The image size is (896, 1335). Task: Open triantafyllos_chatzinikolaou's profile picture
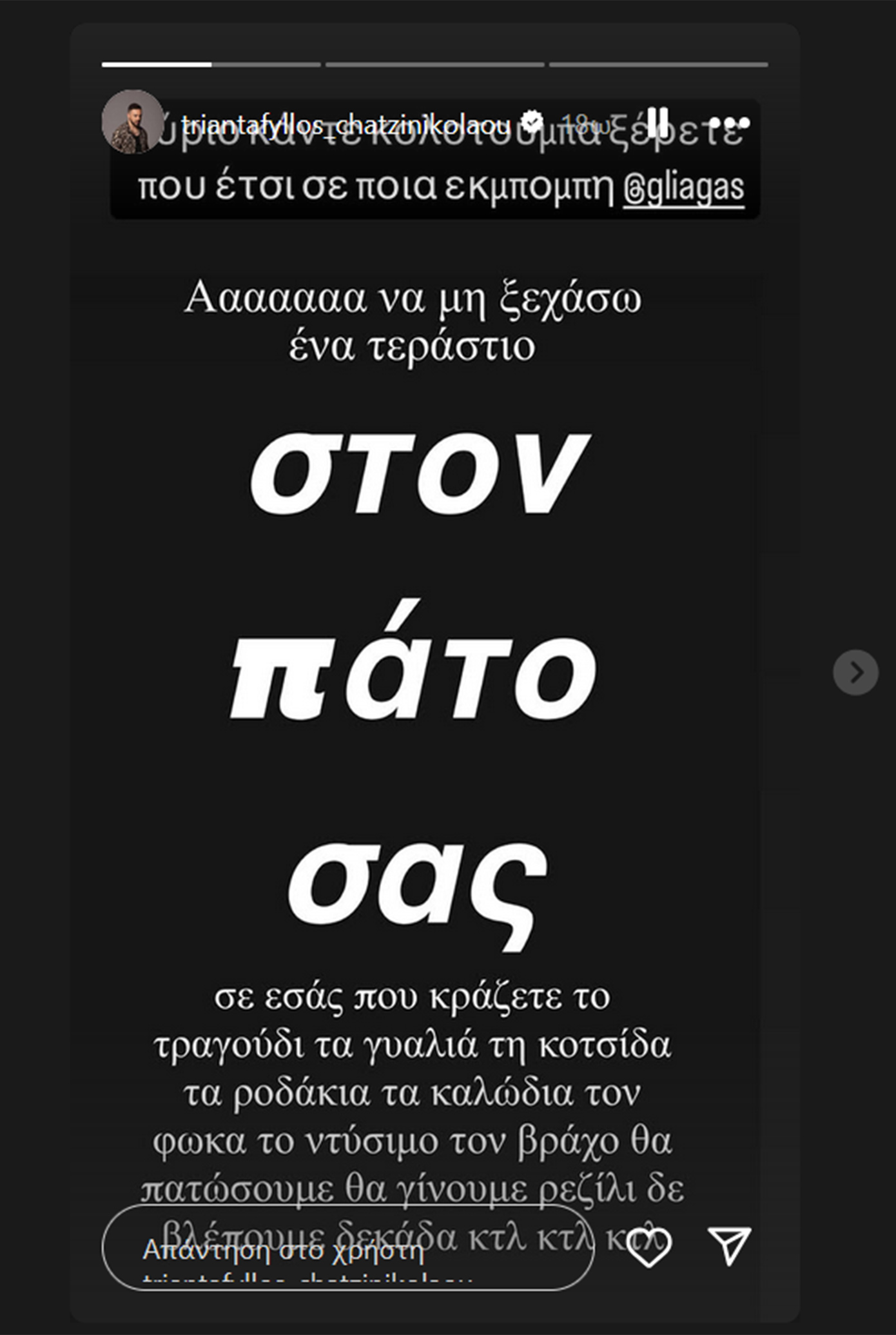132,122
